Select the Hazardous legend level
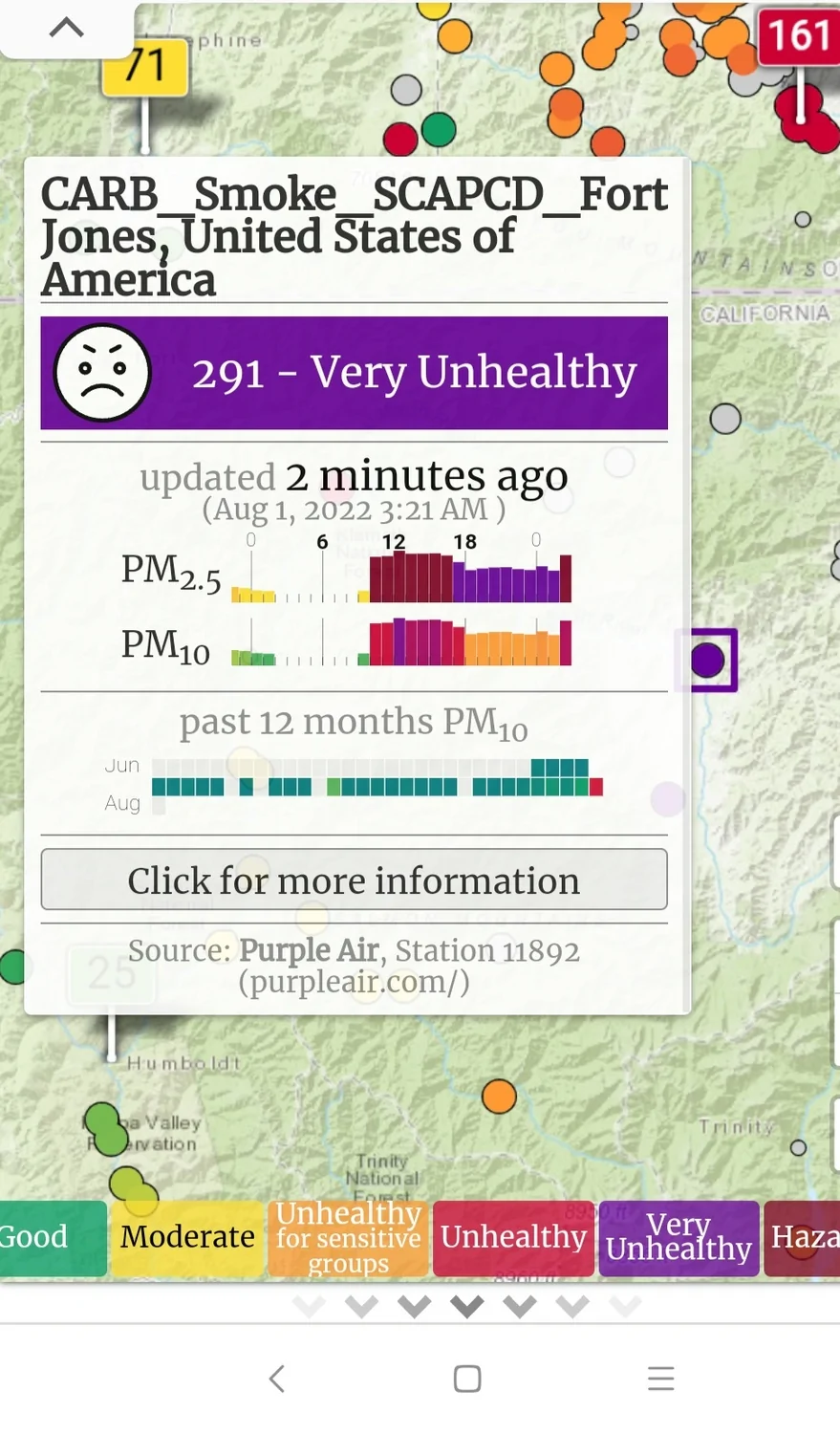840x1434 pixels. pos(805,1237)
